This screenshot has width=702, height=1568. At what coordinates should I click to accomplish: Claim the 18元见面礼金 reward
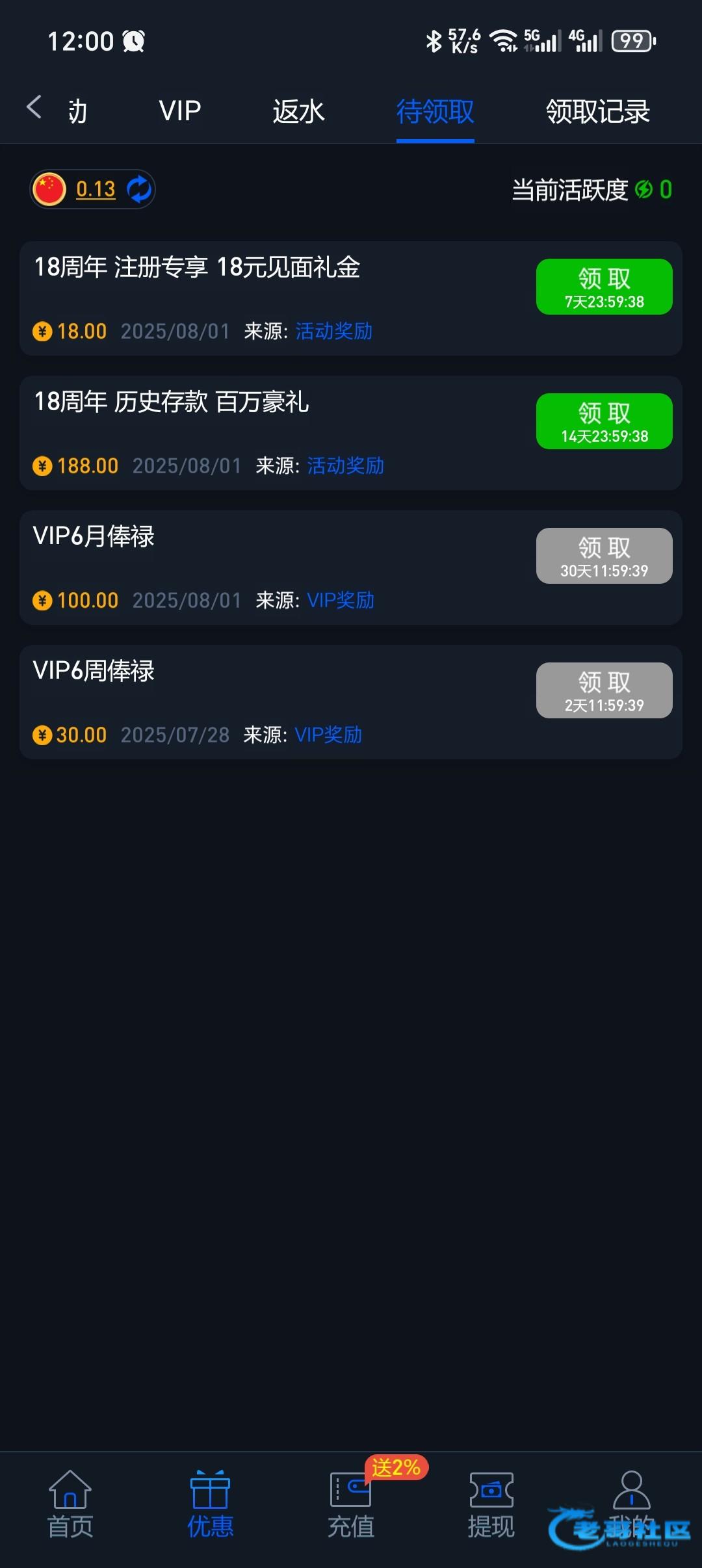coord(604,287)
